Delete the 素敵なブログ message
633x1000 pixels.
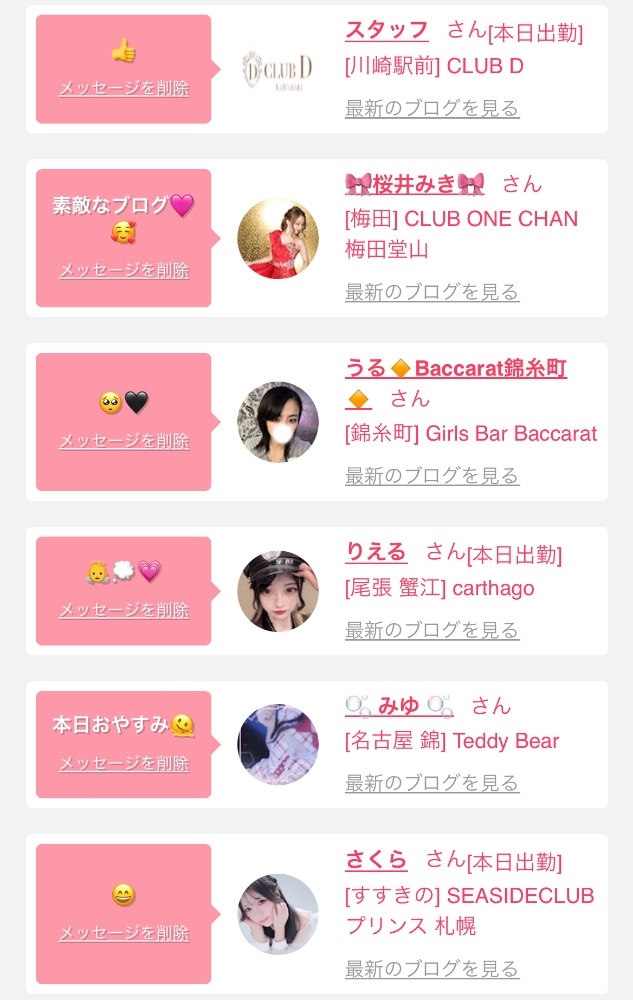(x=124, y=270)
